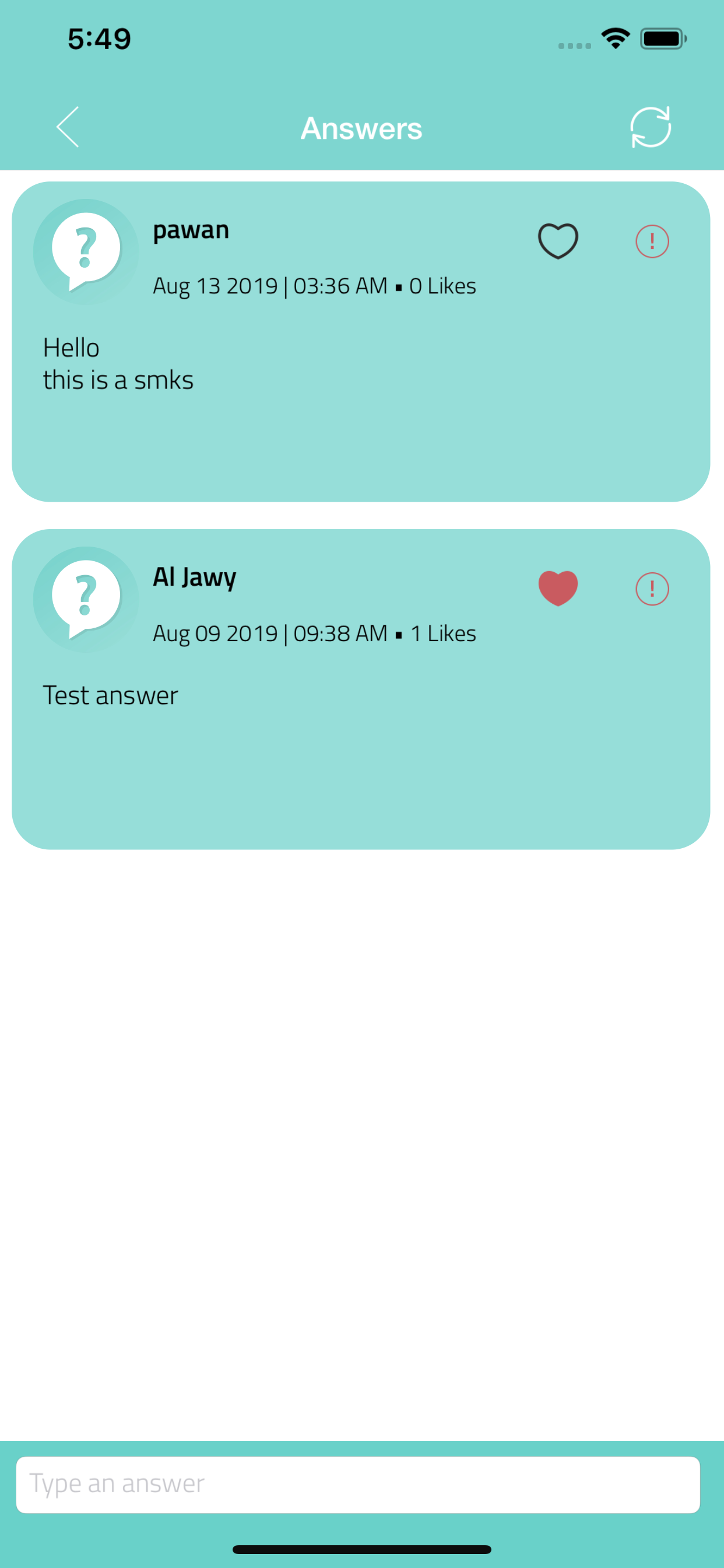Select the username Al Jawy
This screenshot has width=724, height=1568.
tap(194, 577)
